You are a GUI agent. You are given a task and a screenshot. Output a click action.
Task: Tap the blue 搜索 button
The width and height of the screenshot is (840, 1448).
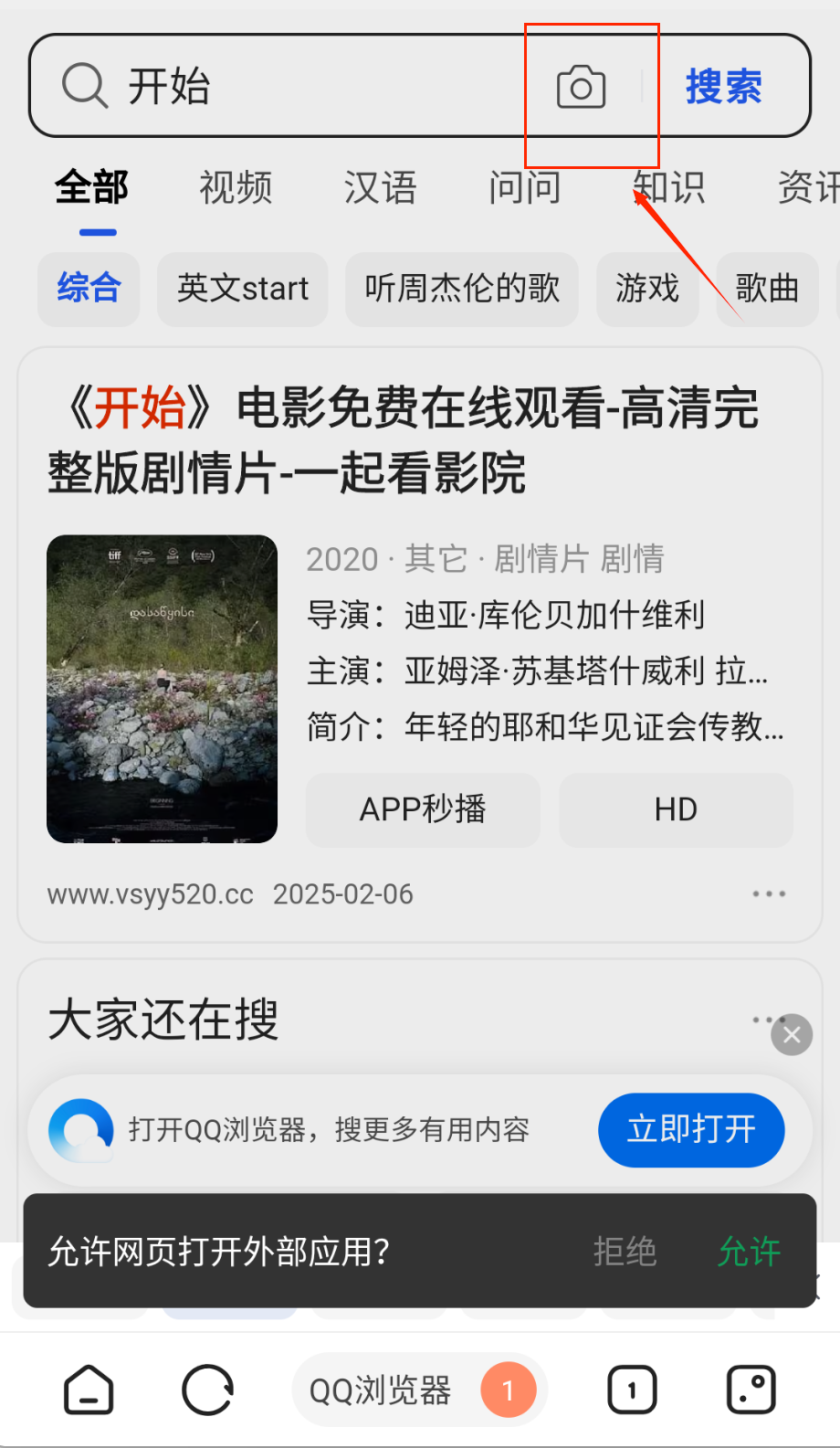723,88
